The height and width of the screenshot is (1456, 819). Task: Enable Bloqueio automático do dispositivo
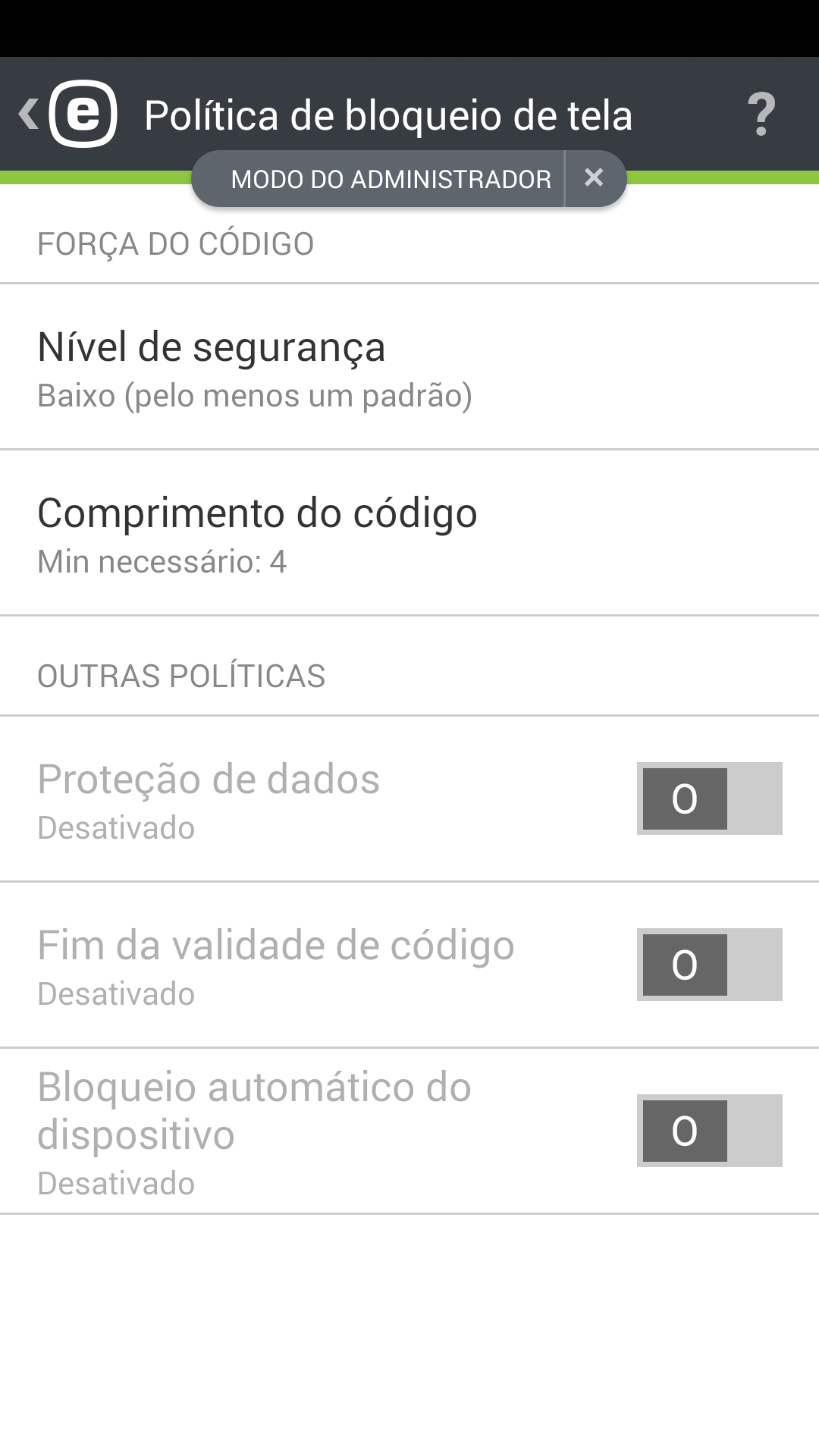point(708,1130)
